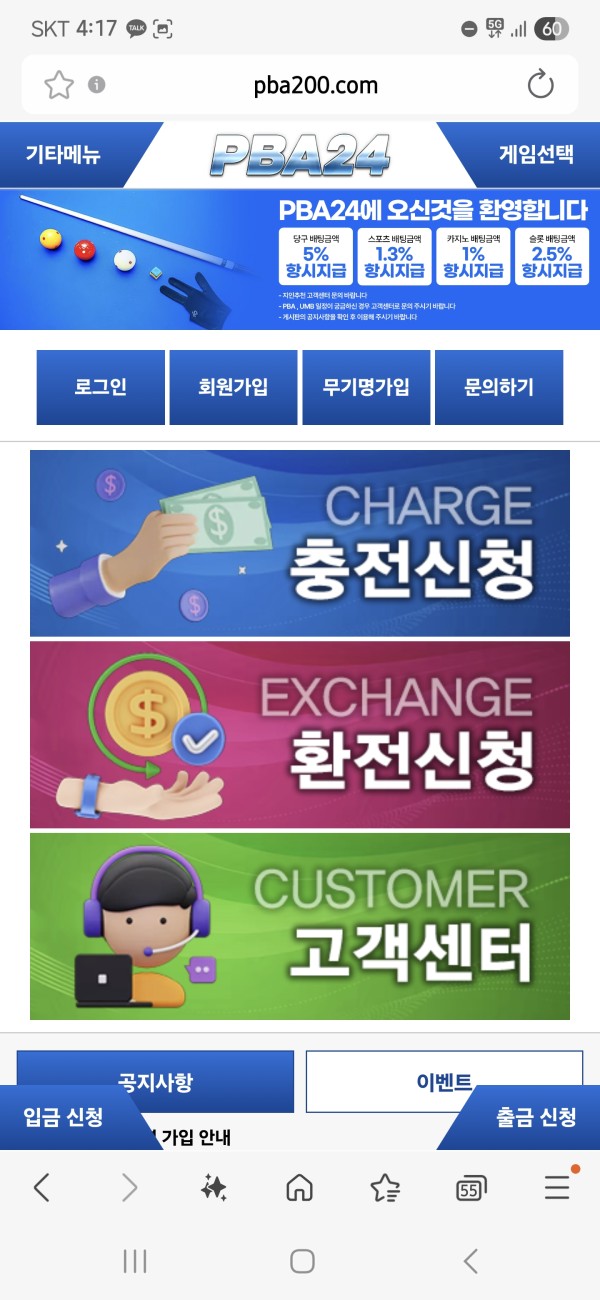Tap the 로그인 button
The height and width of the screenshot is (1300, 600).
(x=100, y=388)
